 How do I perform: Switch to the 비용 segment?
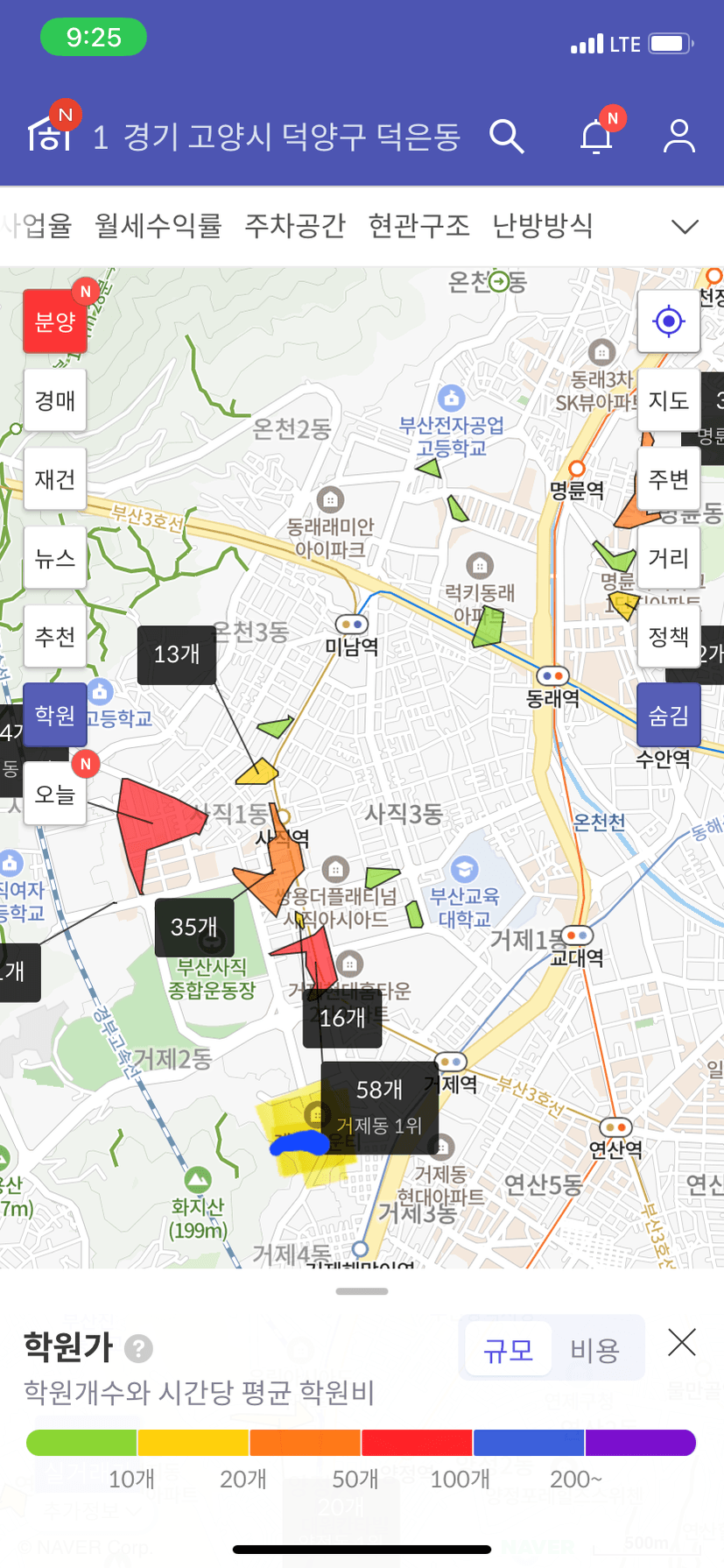[x=595, y=1350]
